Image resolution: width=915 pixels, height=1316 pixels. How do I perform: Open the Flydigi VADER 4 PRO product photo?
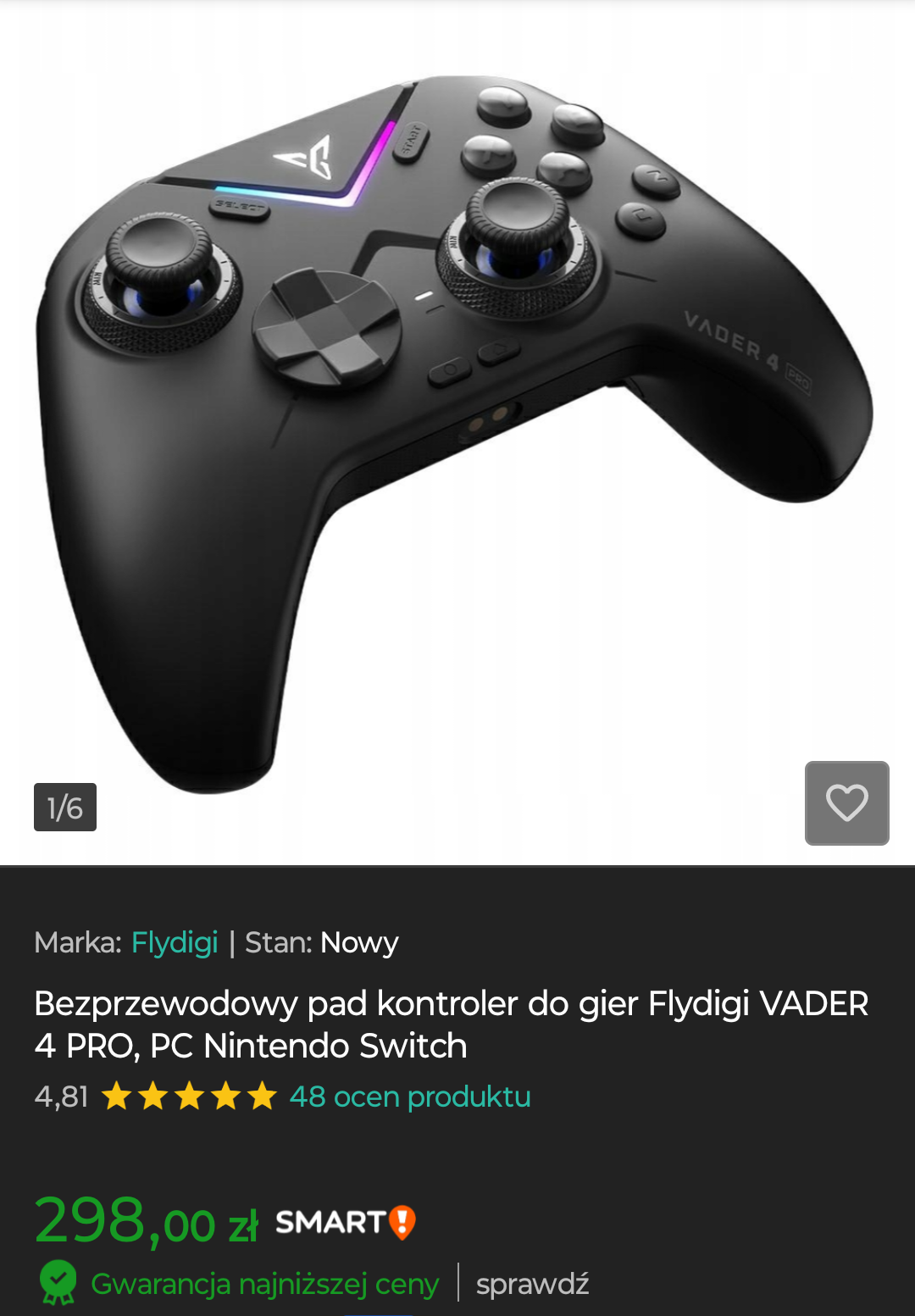click(457, 424)
